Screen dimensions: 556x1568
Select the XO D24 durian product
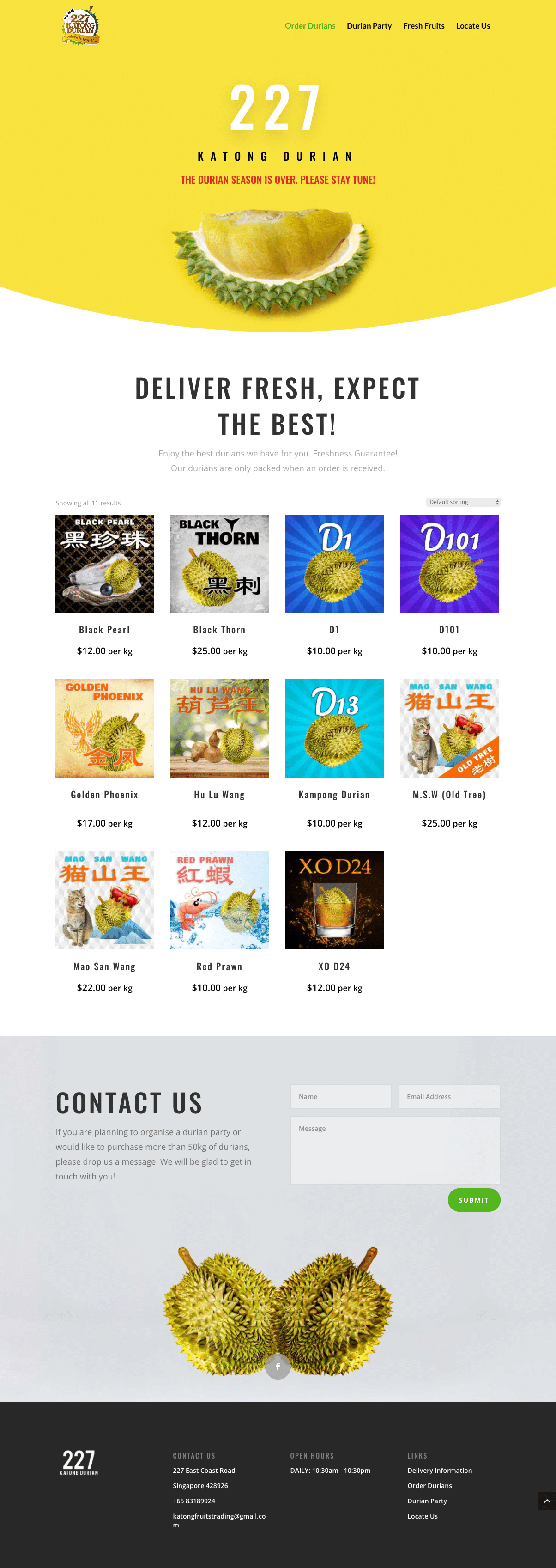point(334,900)
